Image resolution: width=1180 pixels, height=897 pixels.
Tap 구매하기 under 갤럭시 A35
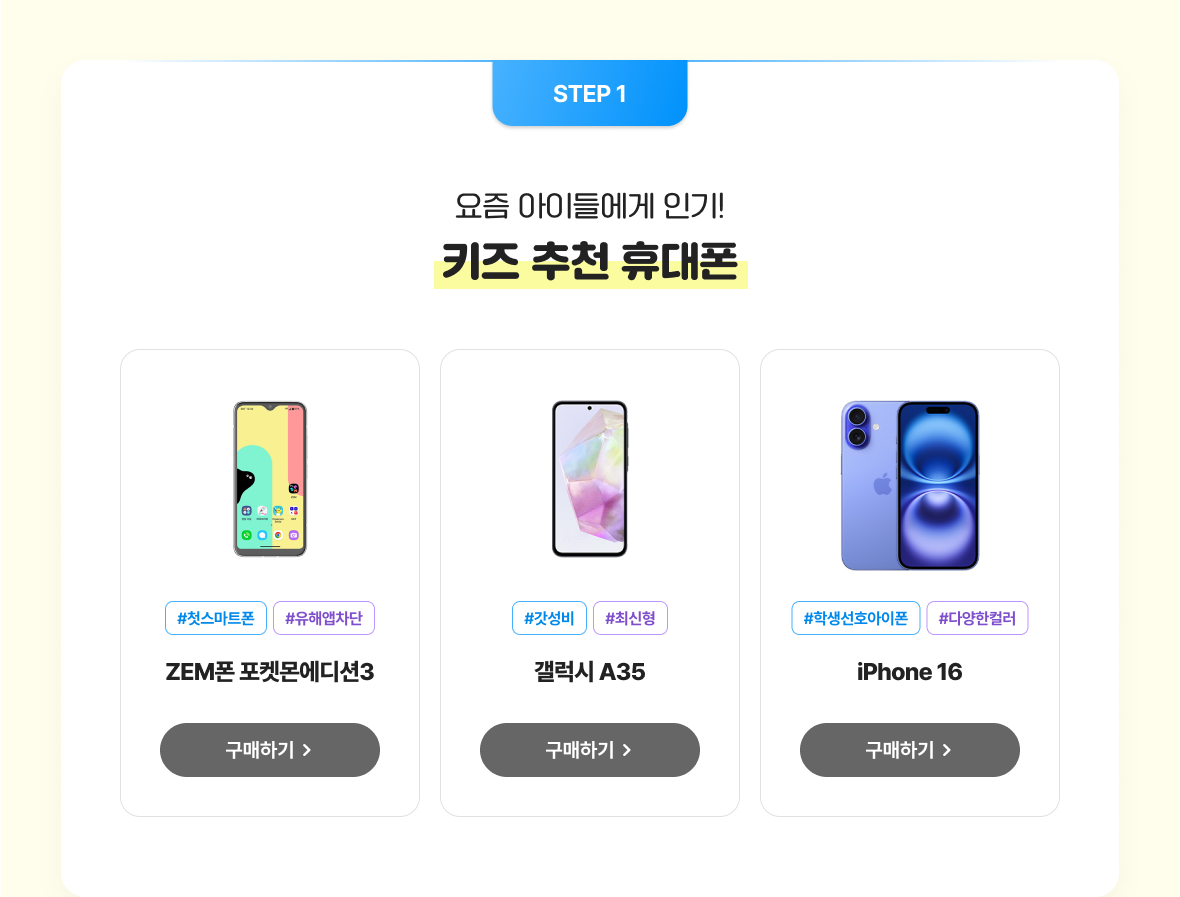(x=589, y=750)
